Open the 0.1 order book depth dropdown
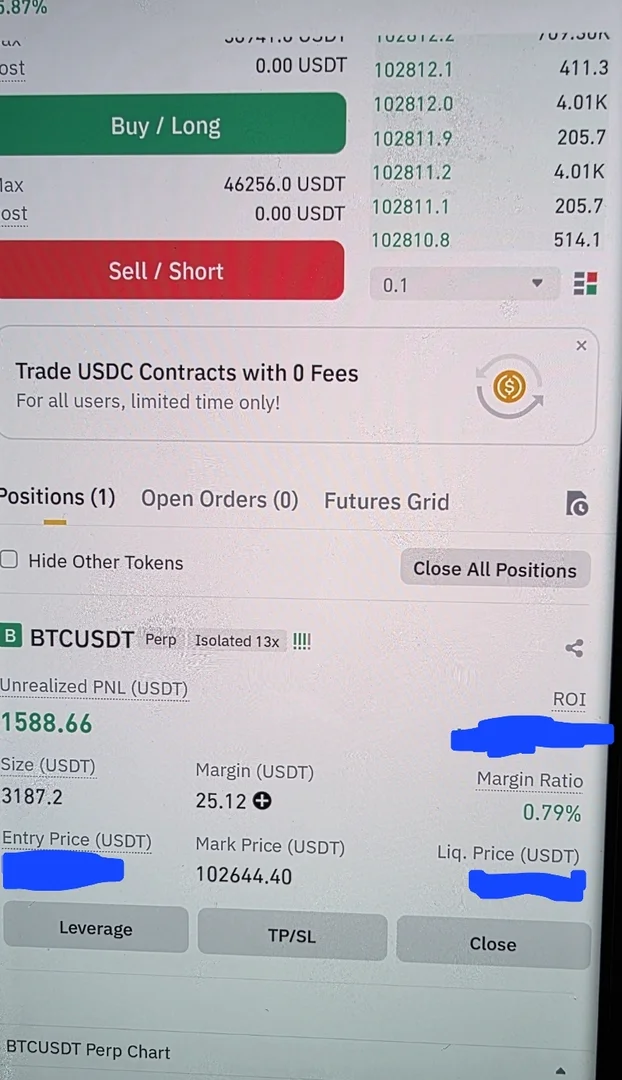The width and height of the screenshot is (622, 1080). click(463, 285)
